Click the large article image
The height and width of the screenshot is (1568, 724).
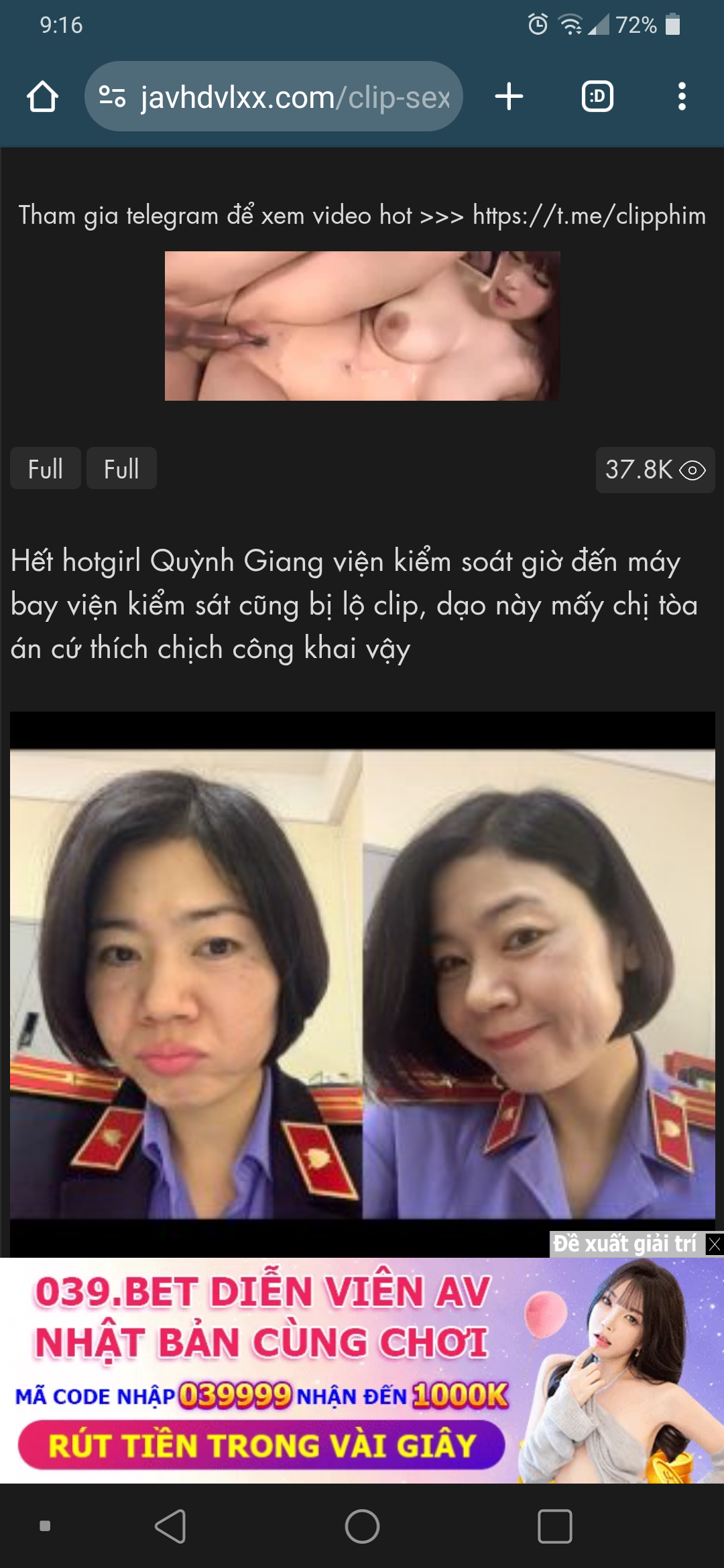[362, 972]
